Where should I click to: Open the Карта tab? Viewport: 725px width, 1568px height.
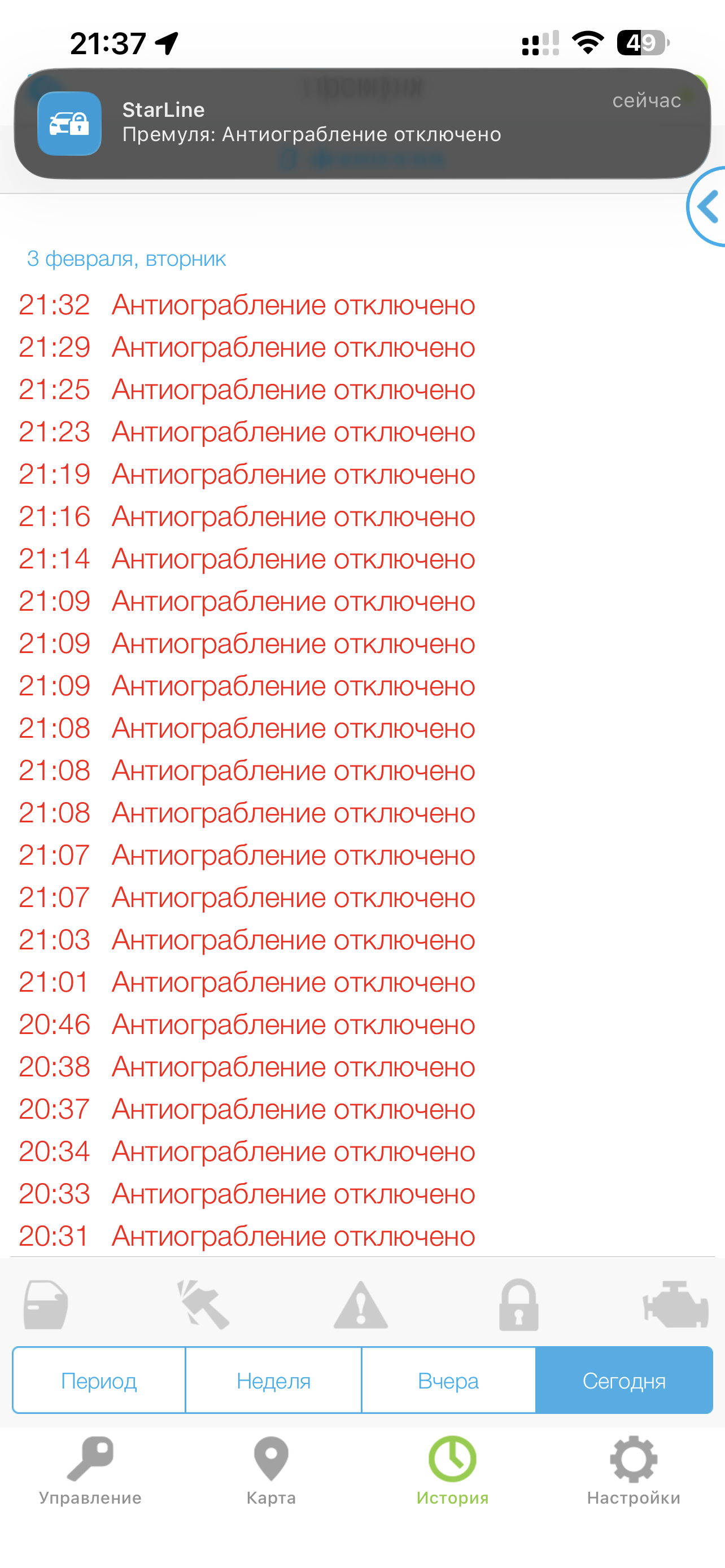point(271,1470)
